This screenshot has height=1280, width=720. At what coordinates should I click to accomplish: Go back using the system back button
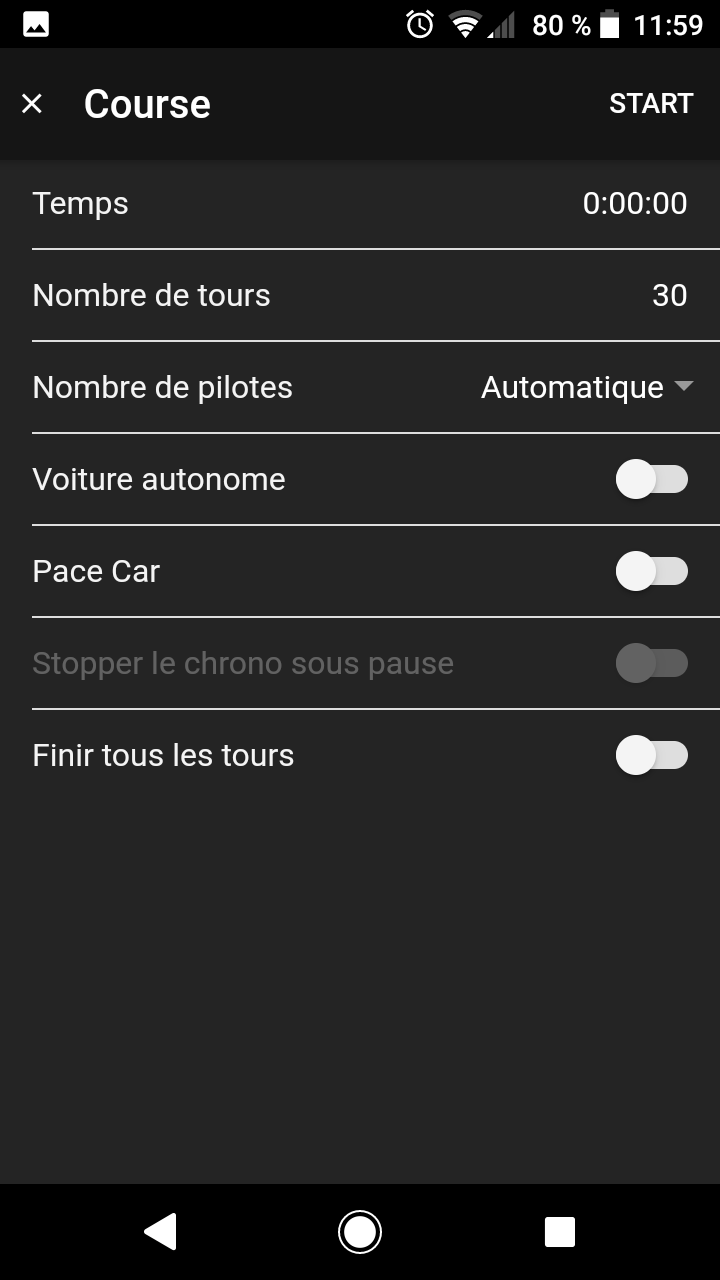point(160,1232)
